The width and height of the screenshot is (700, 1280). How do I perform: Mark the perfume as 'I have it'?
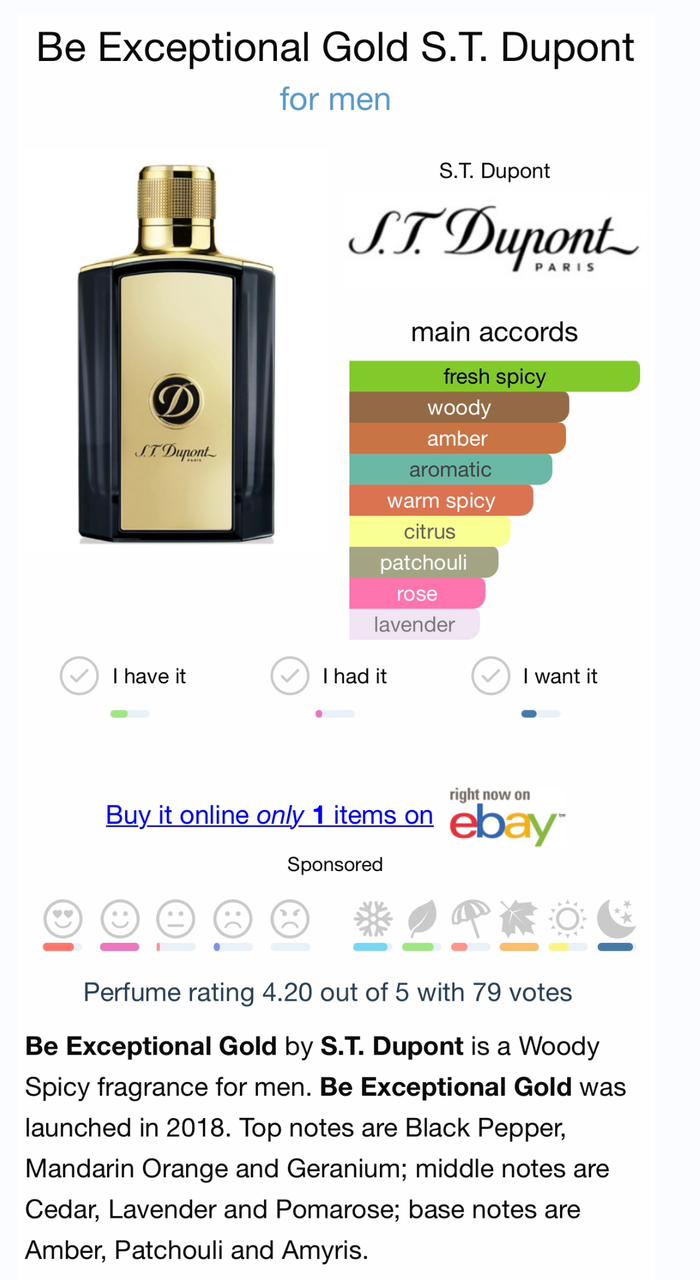pos(80,676)
